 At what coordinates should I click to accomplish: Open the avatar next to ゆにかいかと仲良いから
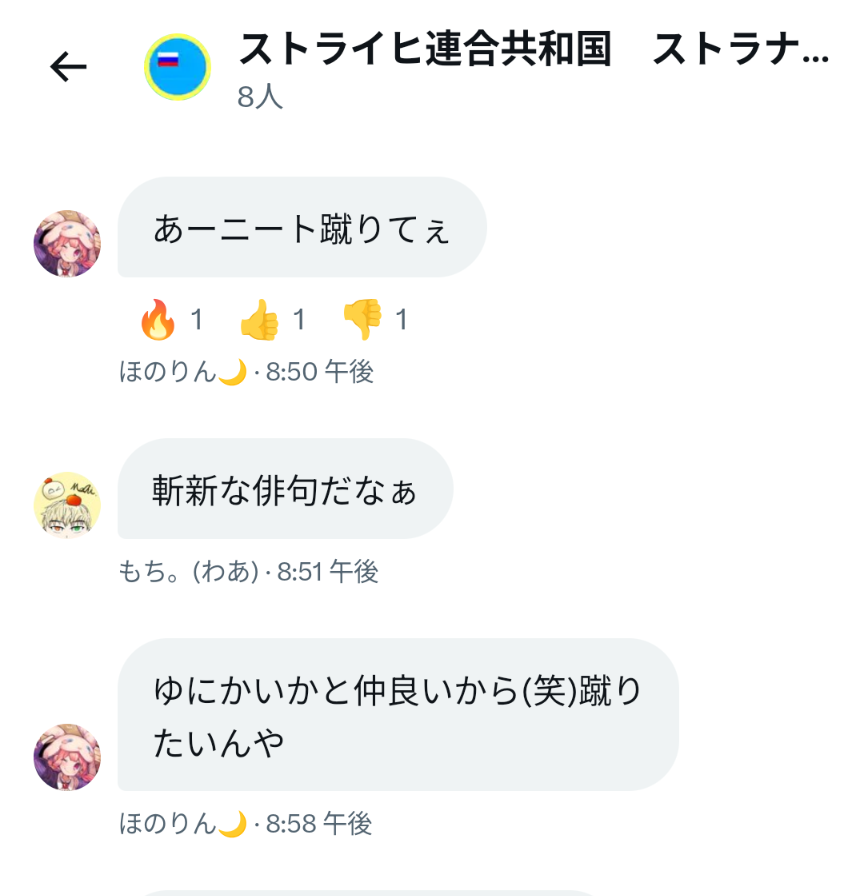pos(67,757)
